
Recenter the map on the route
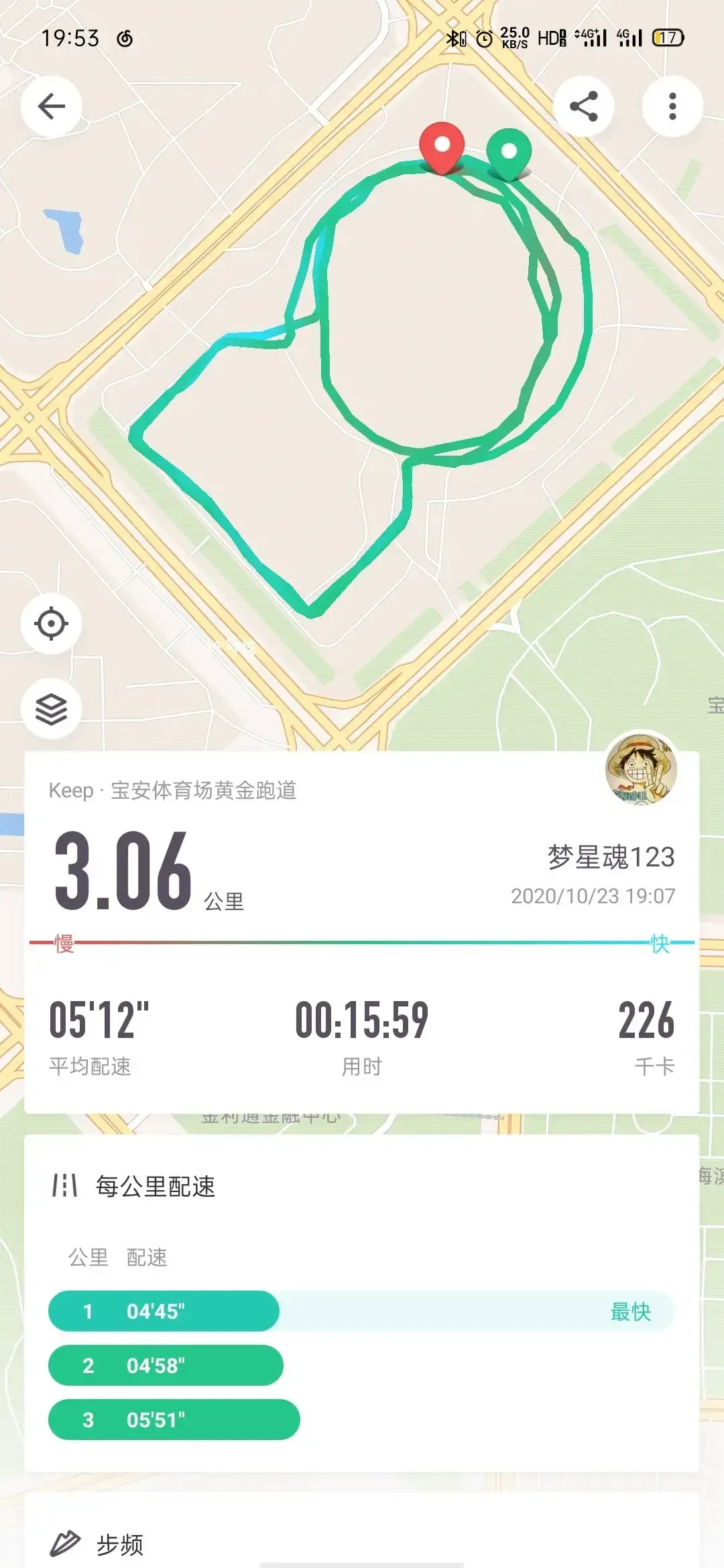(51, 624)
